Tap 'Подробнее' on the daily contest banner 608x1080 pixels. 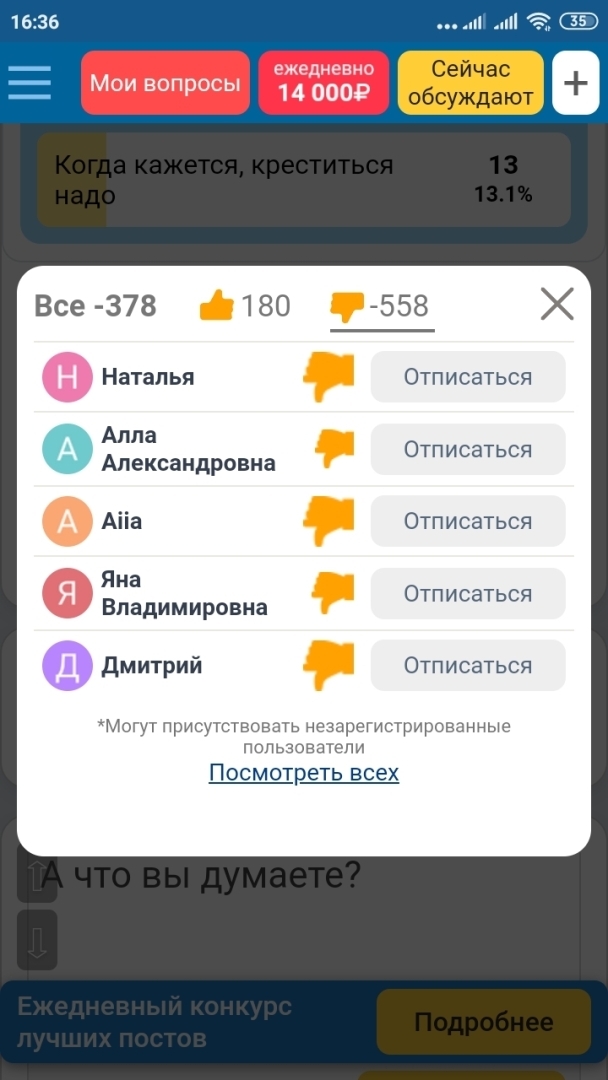[x=483, y=1022]
